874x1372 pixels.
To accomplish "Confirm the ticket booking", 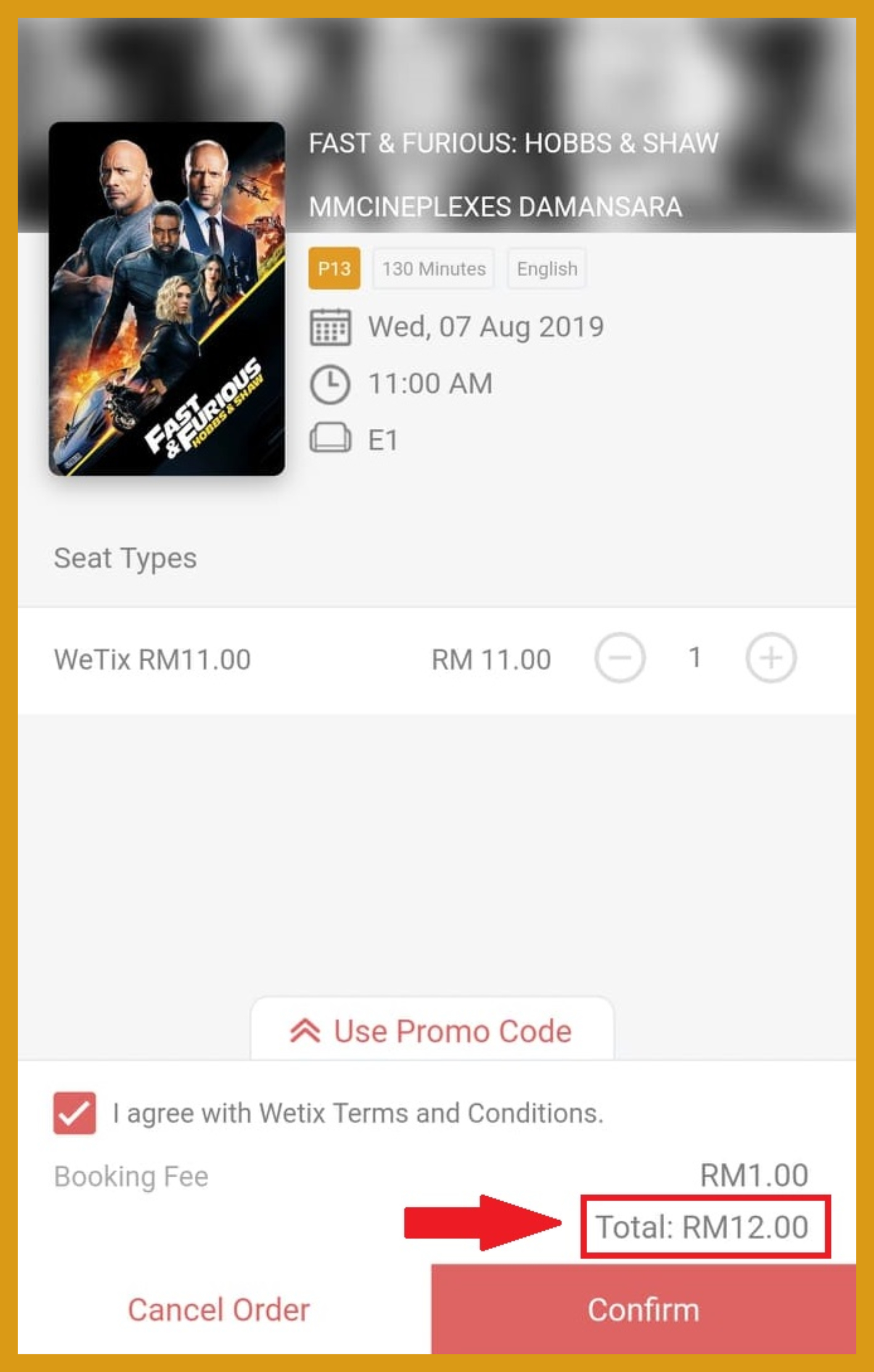I will (x=643, y=1309).
